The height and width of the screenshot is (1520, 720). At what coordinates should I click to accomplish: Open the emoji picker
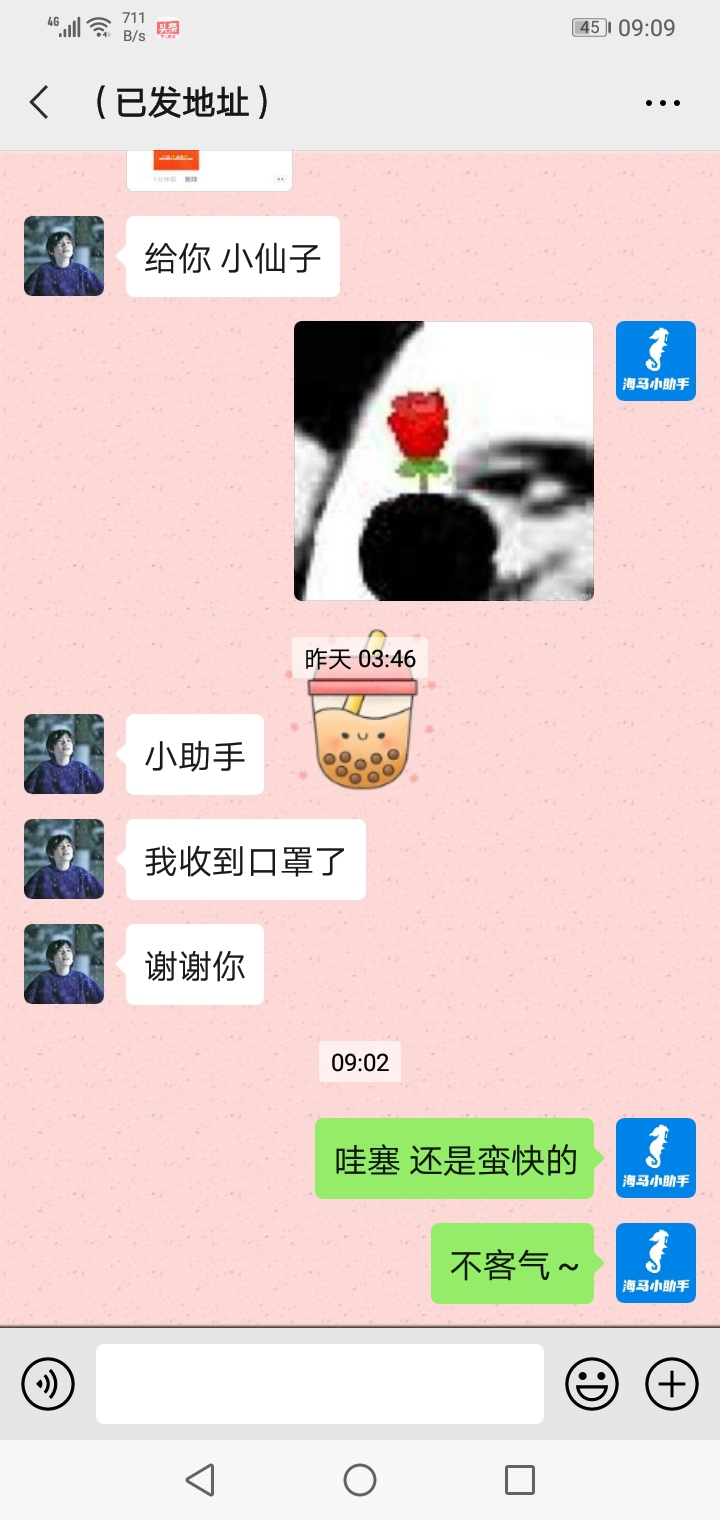tap(592, 1384)
